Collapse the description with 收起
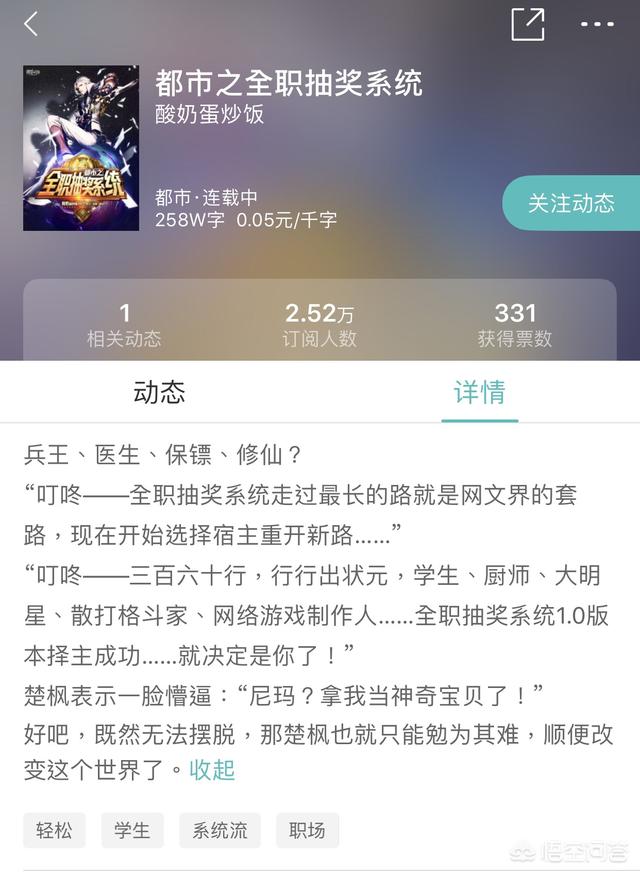Screen dimensions: 640x874 [212, 769]
